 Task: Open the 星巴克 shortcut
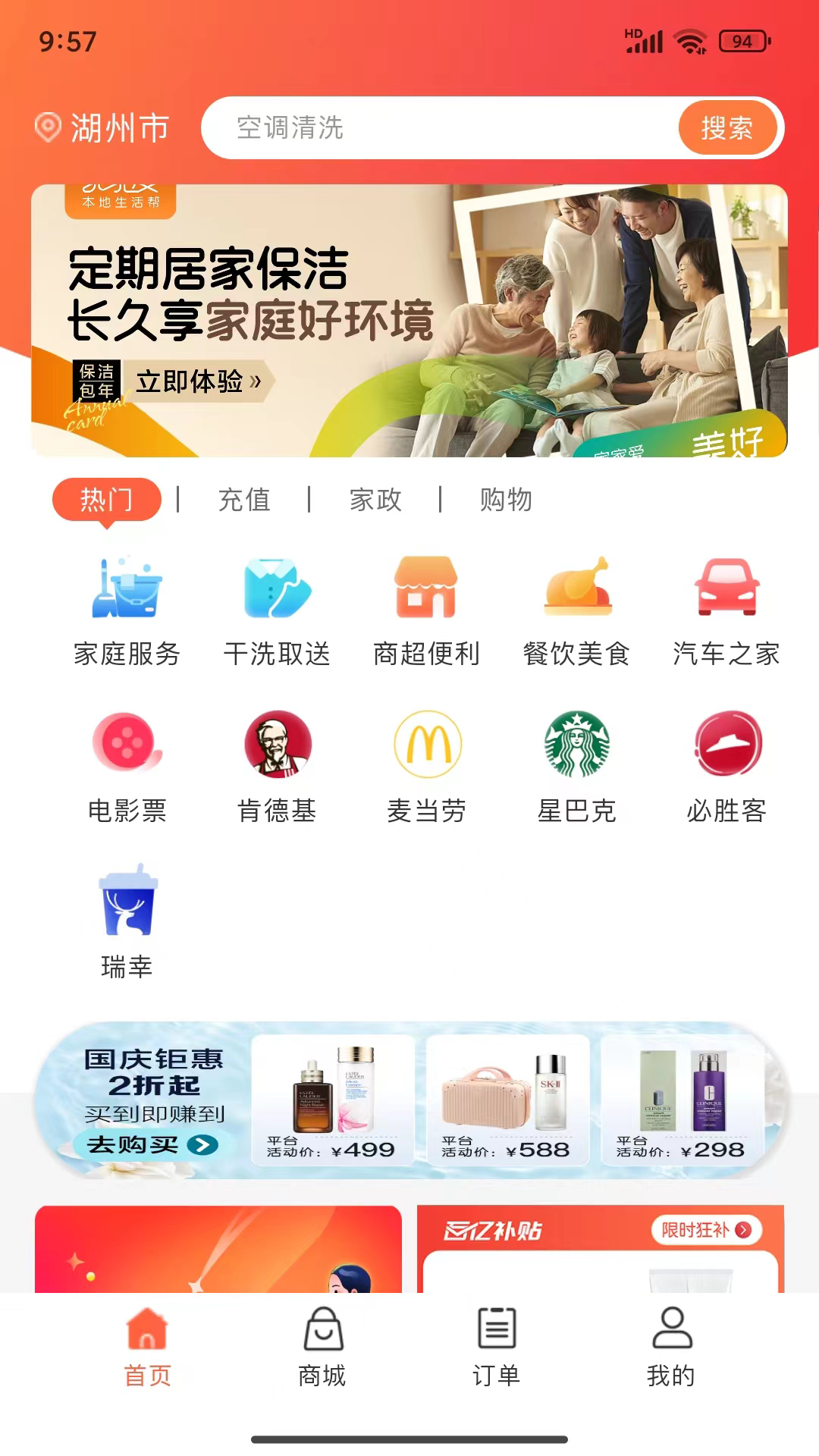click(x=576, y=767)
